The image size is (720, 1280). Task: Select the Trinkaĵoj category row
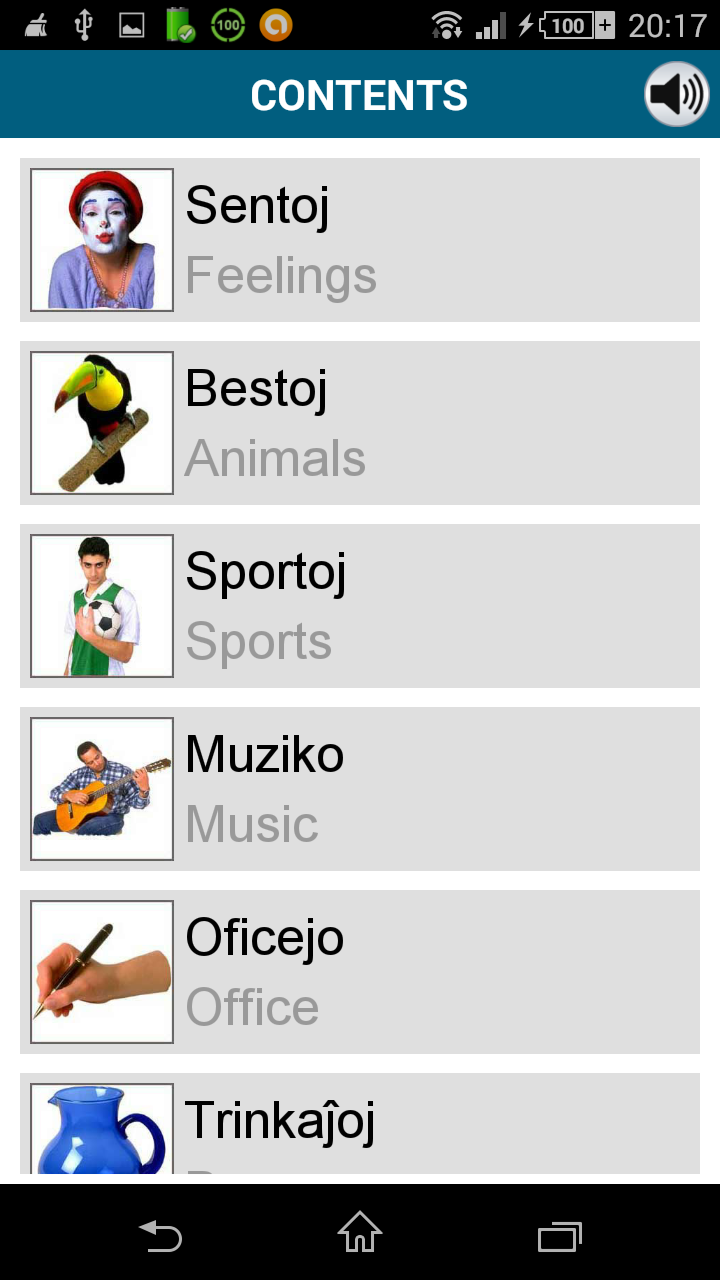click(x=360, y=1125)
